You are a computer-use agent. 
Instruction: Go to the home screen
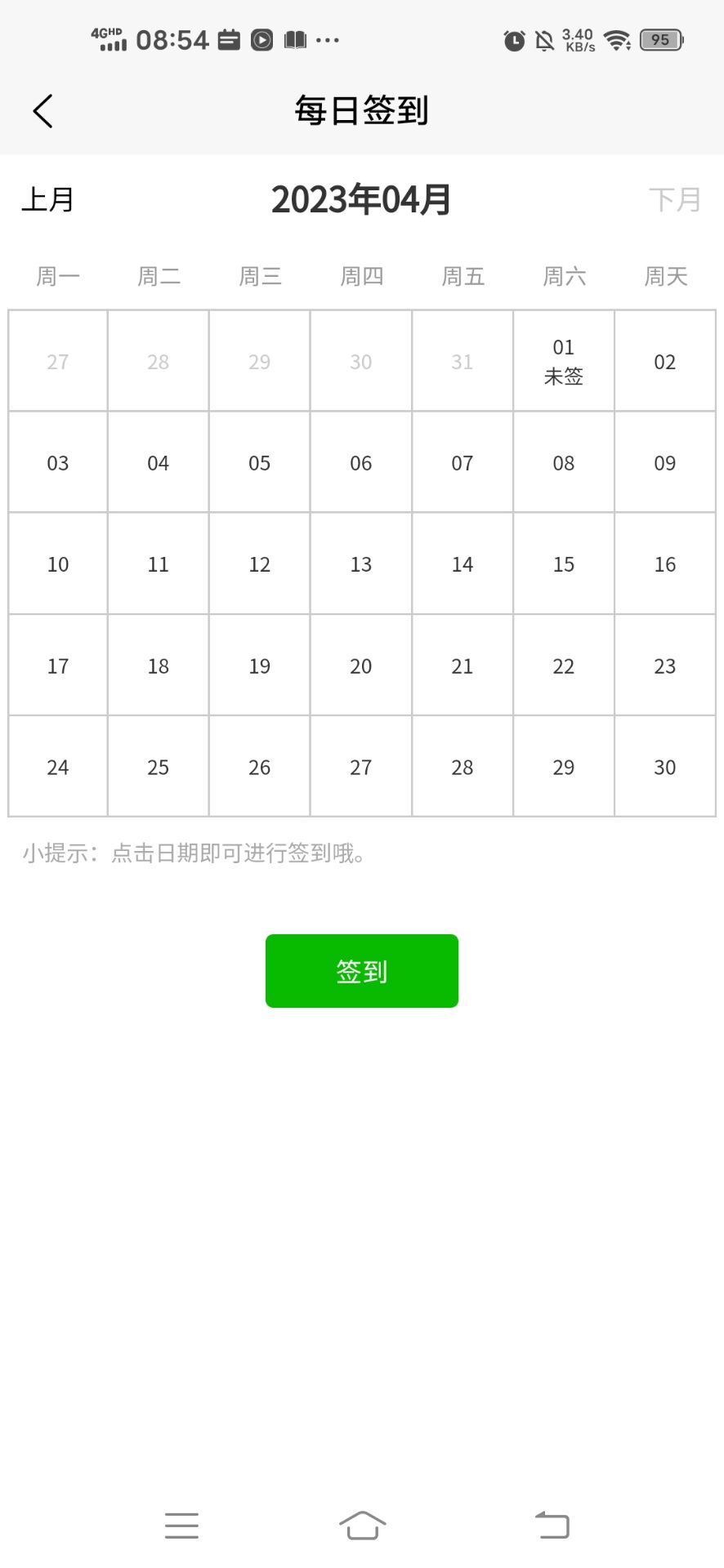tap(362, 1525)
